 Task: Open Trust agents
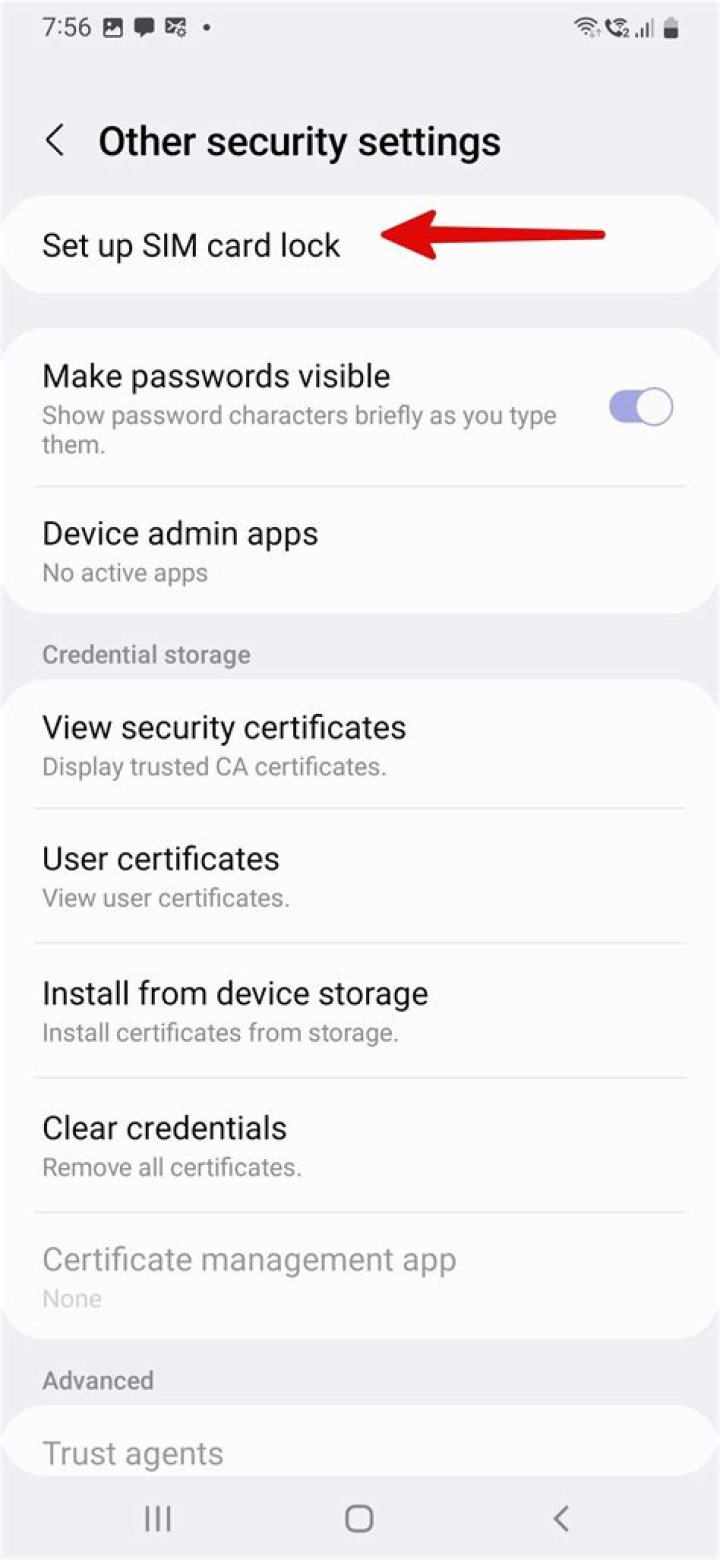[133, 1453]
